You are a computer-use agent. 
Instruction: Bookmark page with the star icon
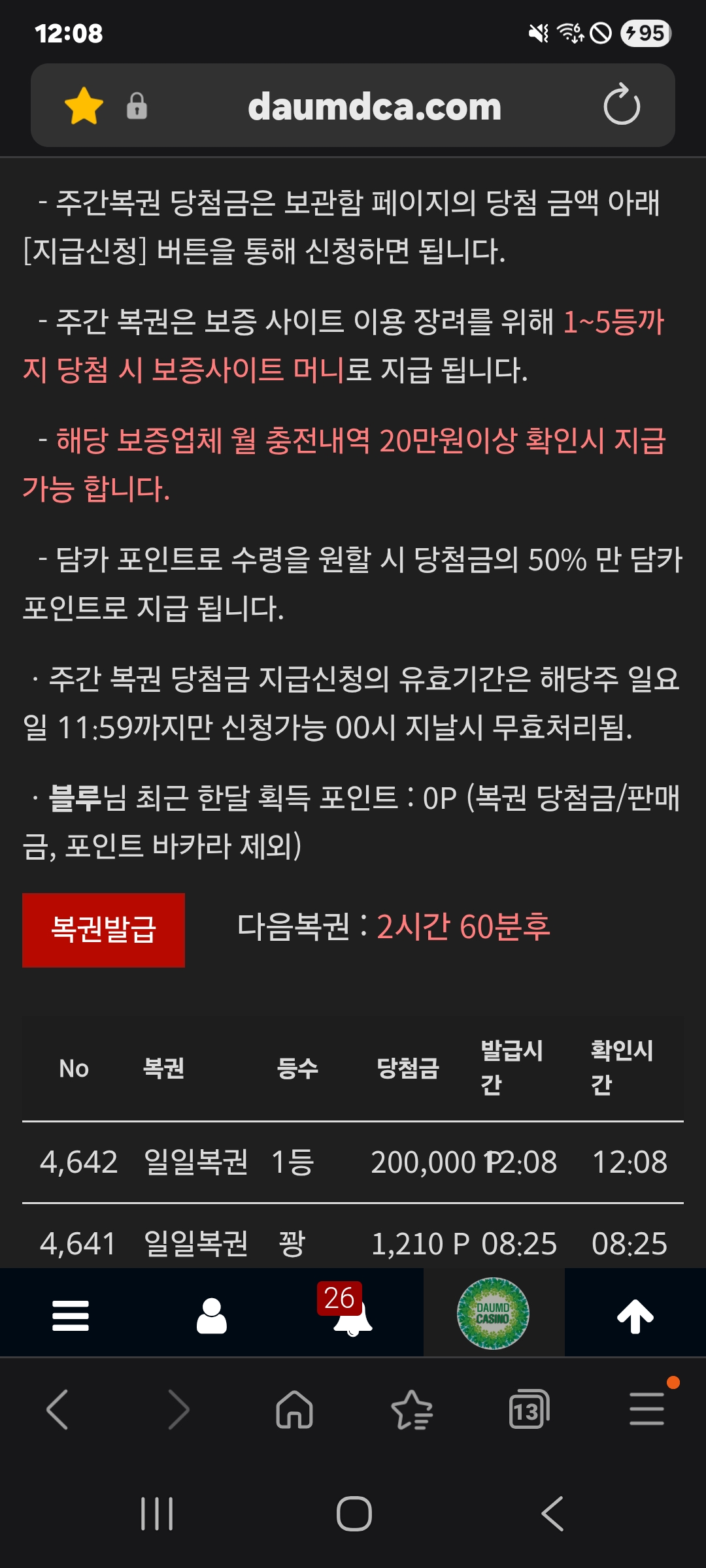(x=84, y=106)
